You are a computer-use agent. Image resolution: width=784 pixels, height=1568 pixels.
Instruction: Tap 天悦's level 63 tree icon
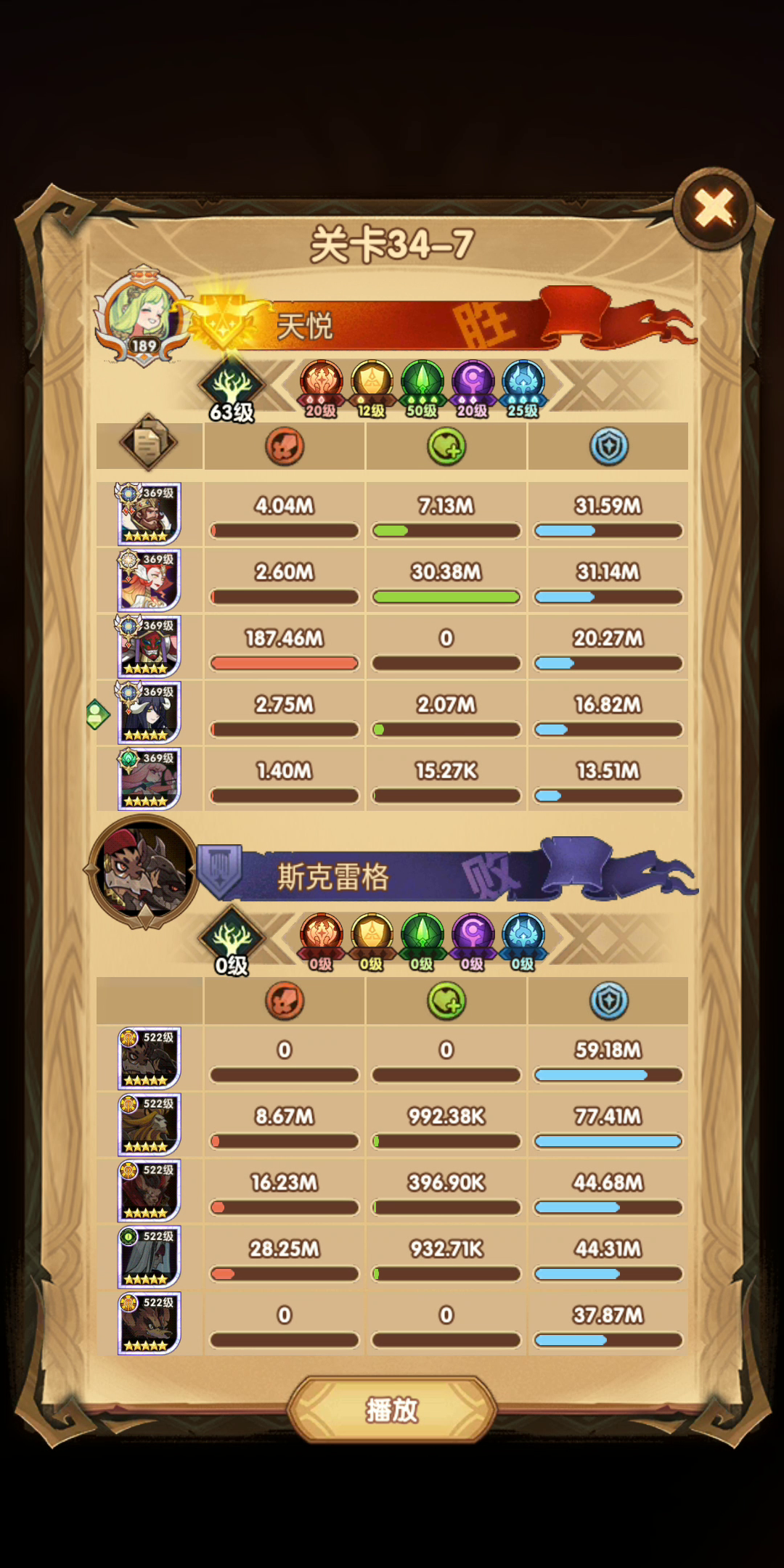click(x=232, y=388)
